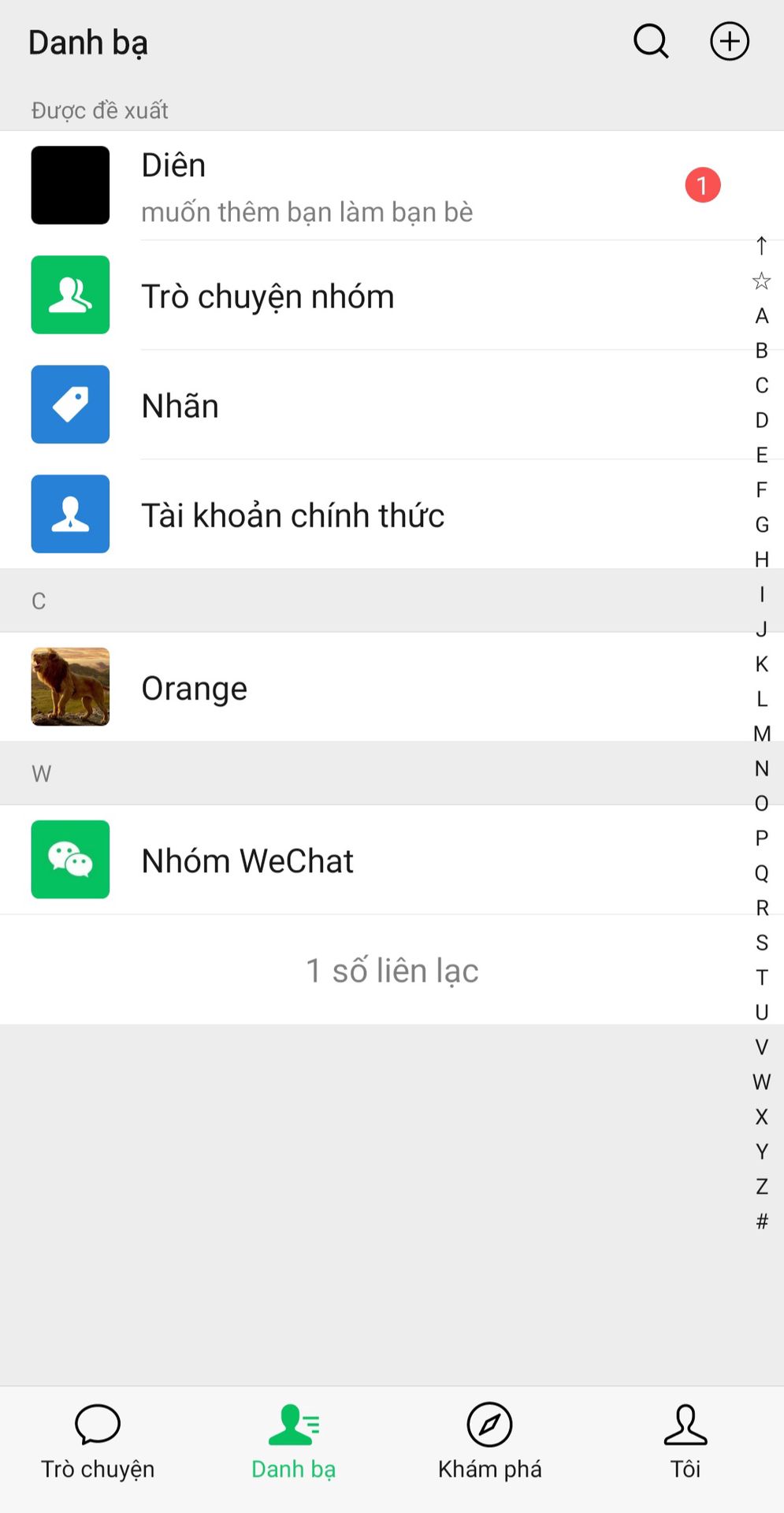The height and width of the screenshot is (1513, 784).
Task: Jump to letter C in the index
Action: 761,385
